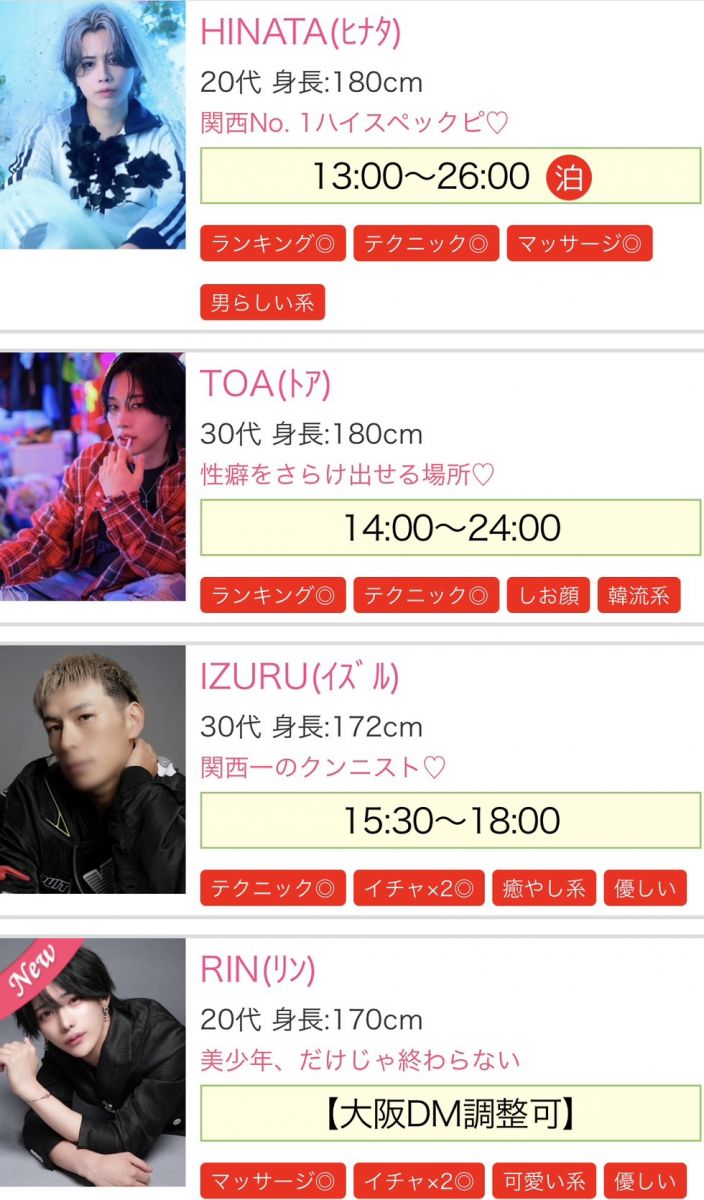704x1200 pixels.
Task: Tap IZURU's 癒やし系 tag
Action: pyautogui.click(x=543, y=888)
